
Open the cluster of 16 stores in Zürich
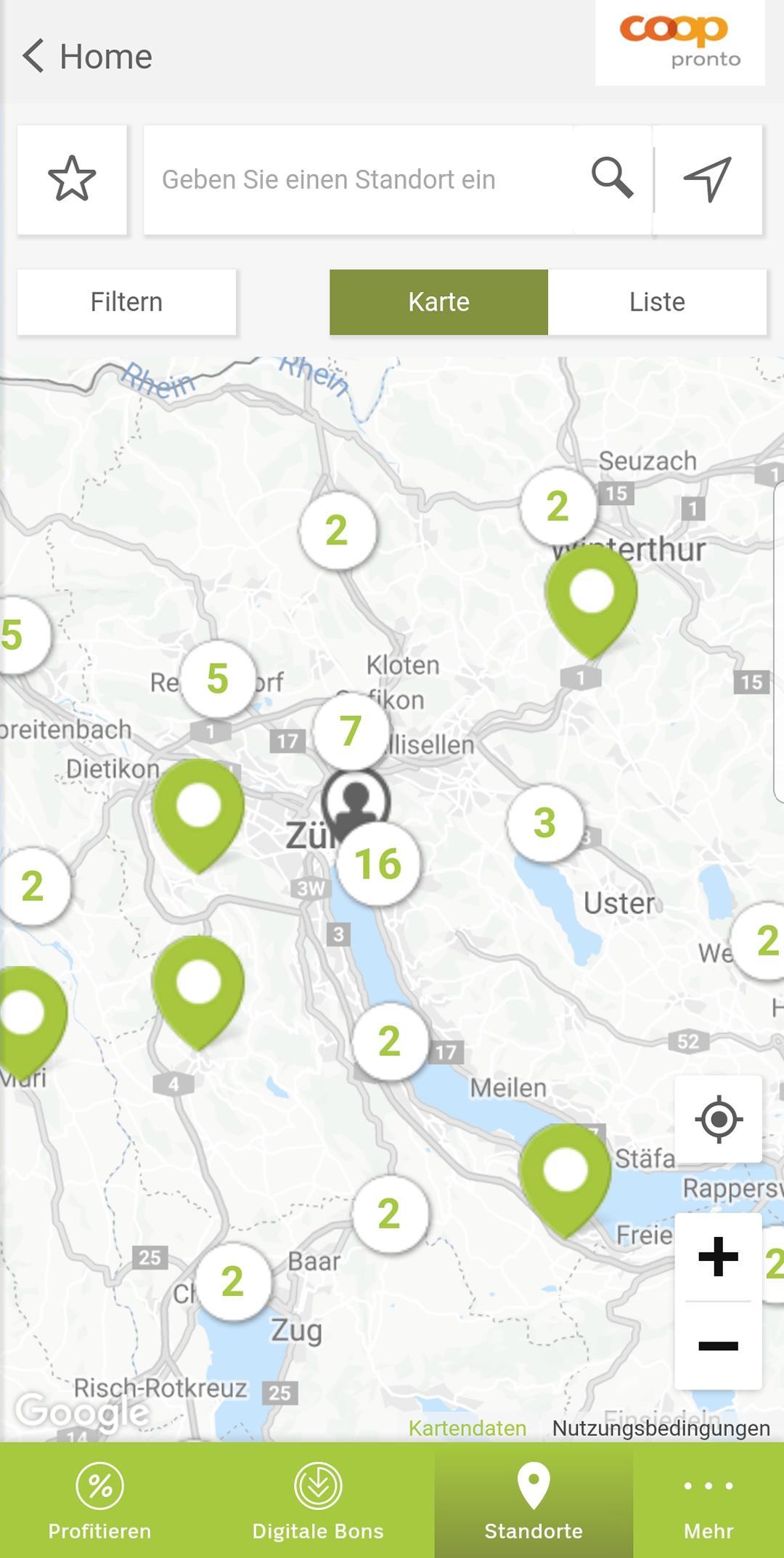point(377,864)
